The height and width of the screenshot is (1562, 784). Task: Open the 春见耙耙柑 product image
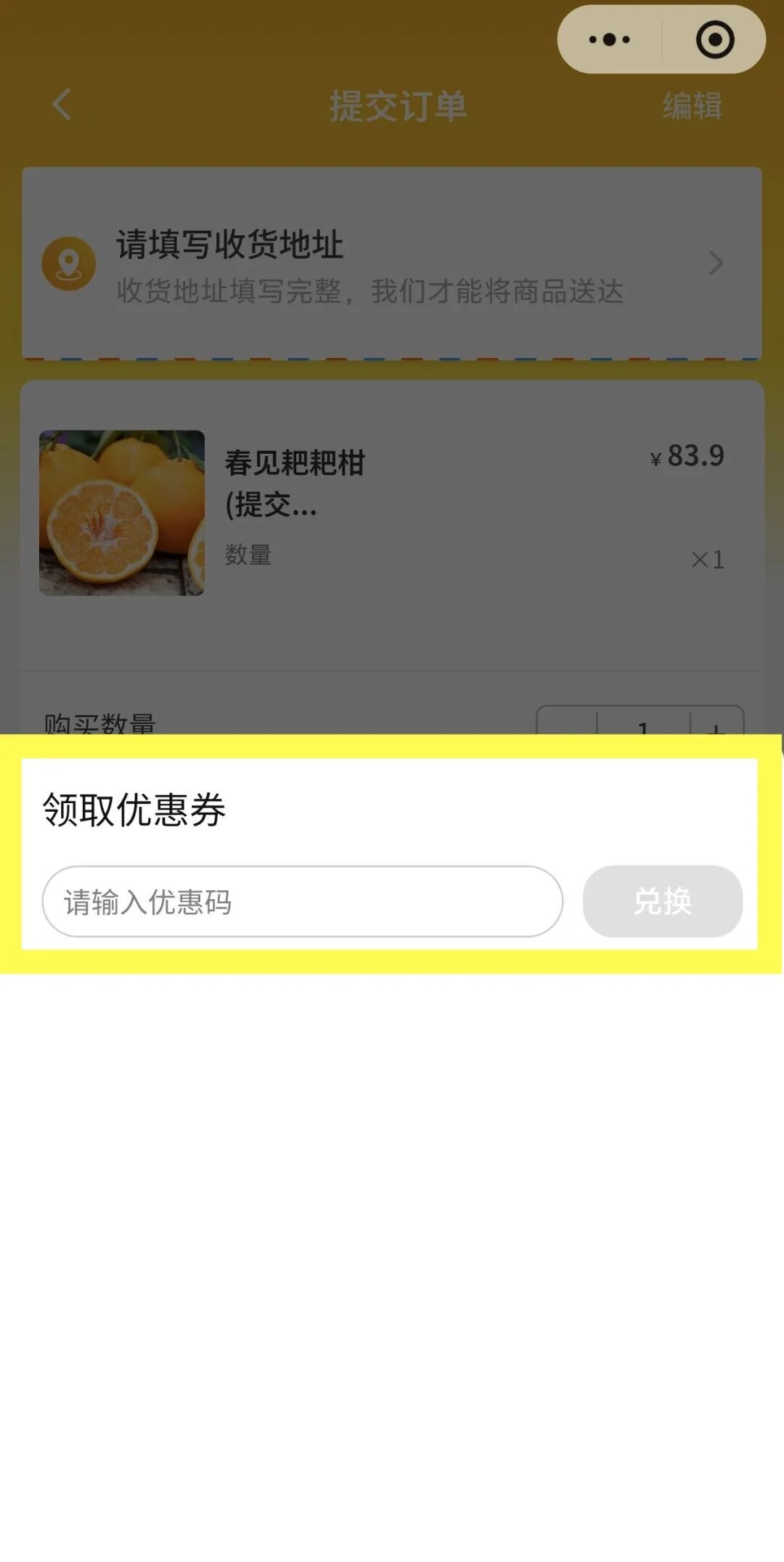pyautogui.click(x=122, y=513)
